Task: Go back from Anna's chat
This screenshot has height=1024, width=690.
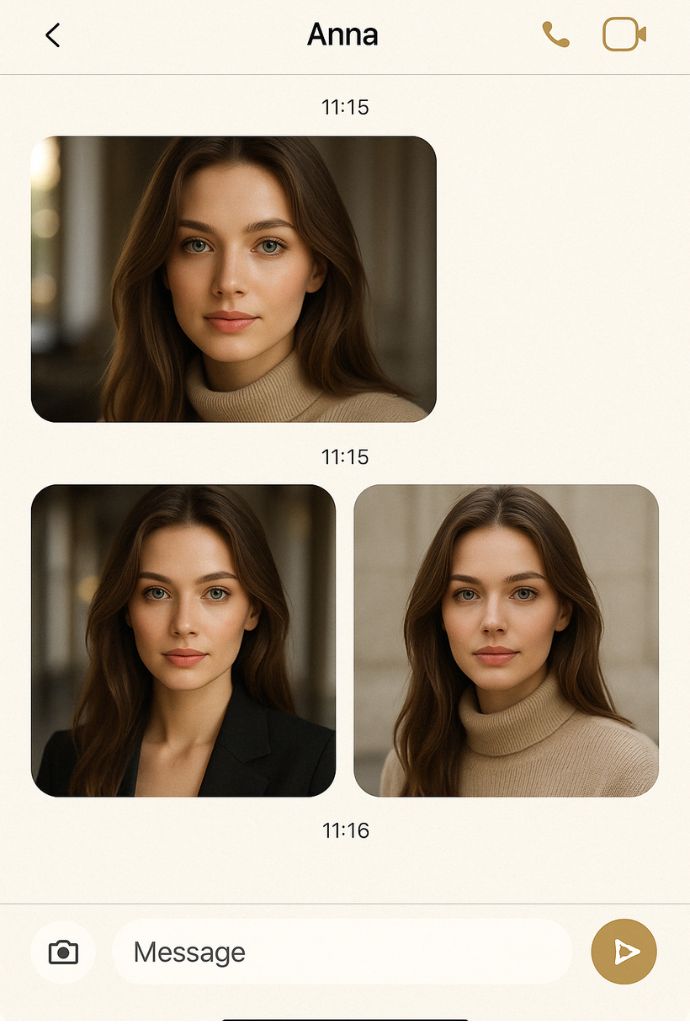Action: (x=52, y=36)
